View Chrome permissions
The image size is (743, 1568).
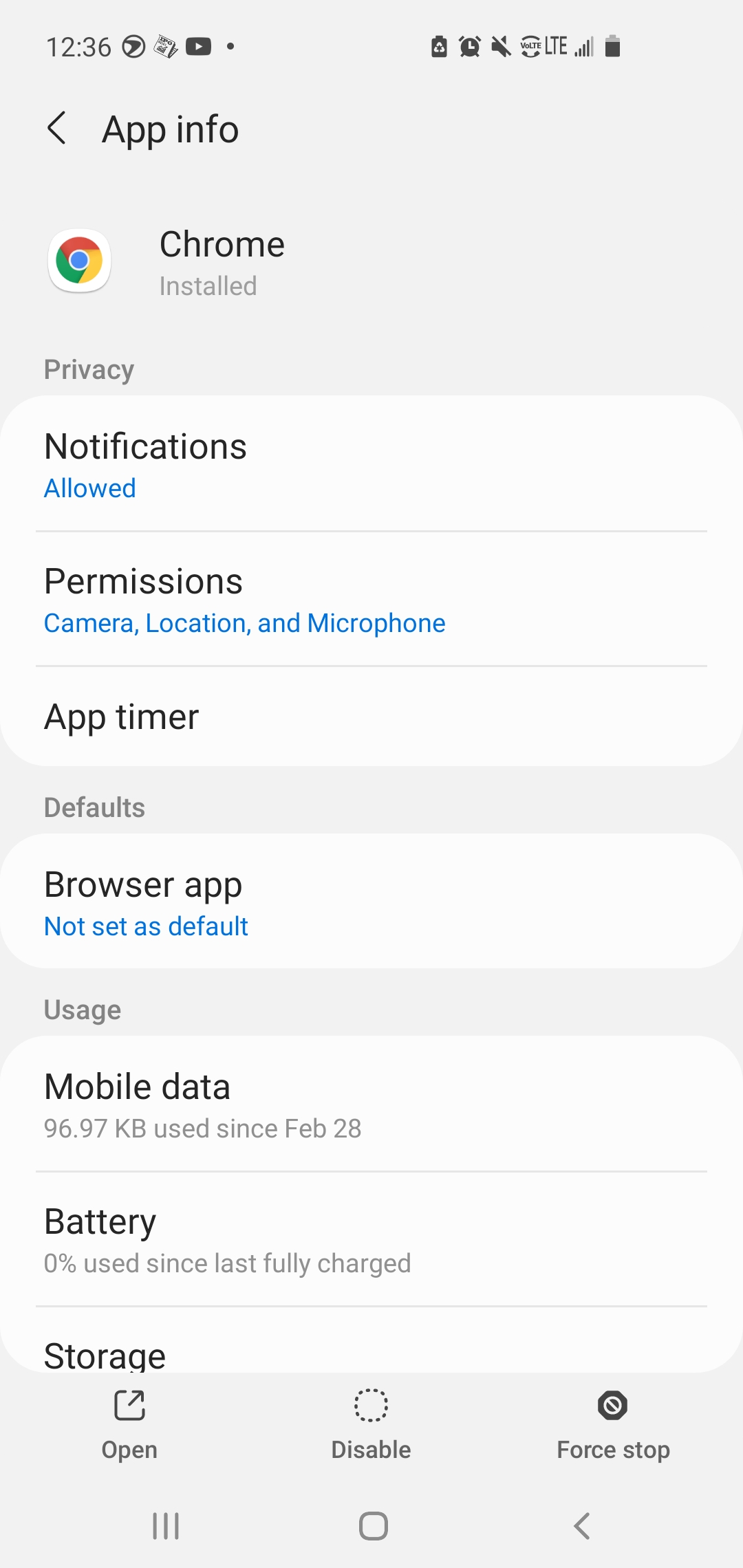coord(371,599)
